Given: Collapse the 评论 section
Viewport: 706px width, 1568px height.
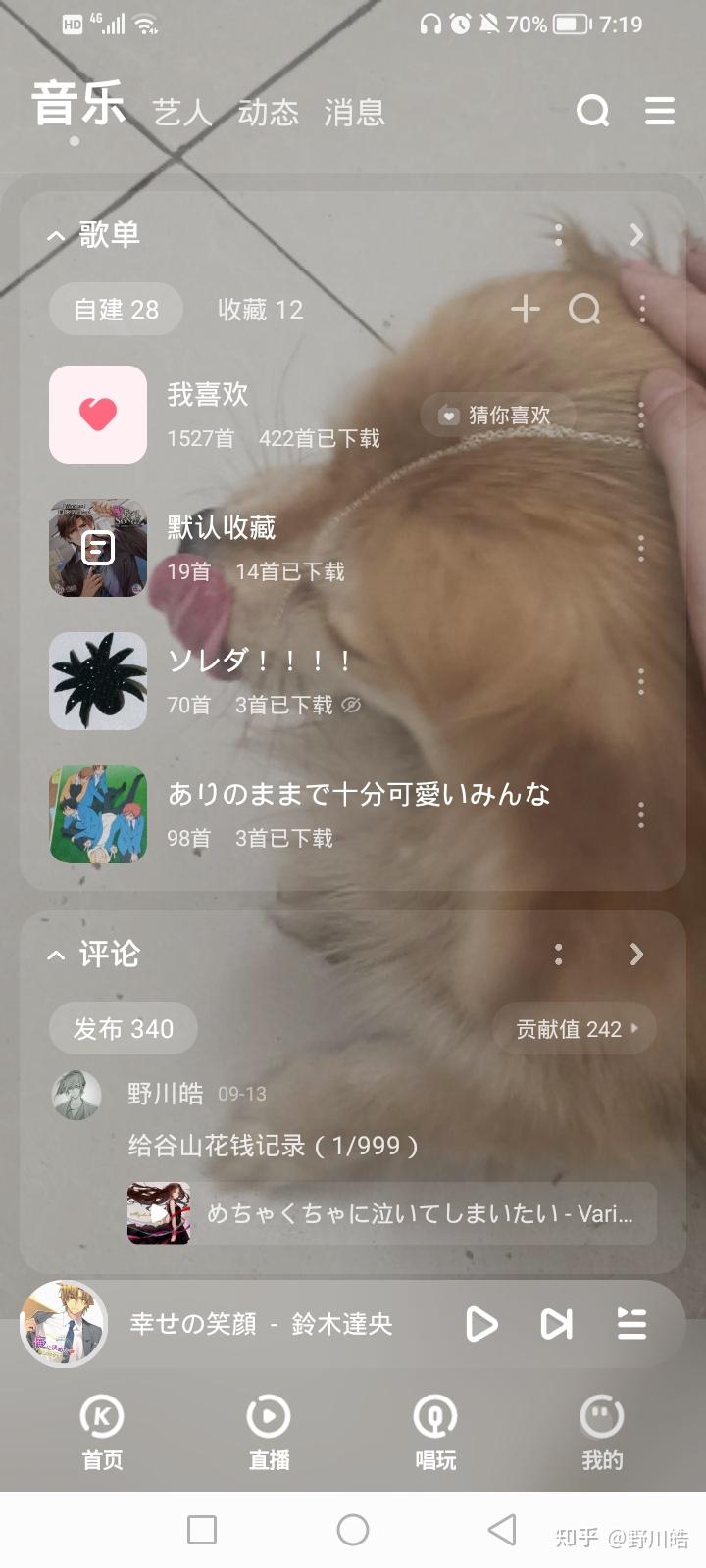Looking at the screenshot, I should click(x=56, y=955).
